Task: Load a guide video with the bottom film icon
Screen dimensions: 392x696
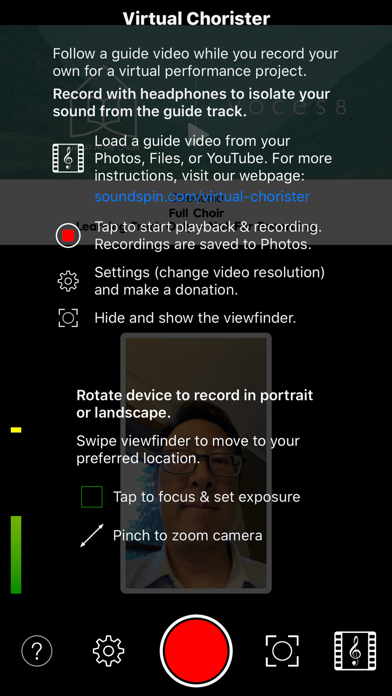Action: click(355, 651)
